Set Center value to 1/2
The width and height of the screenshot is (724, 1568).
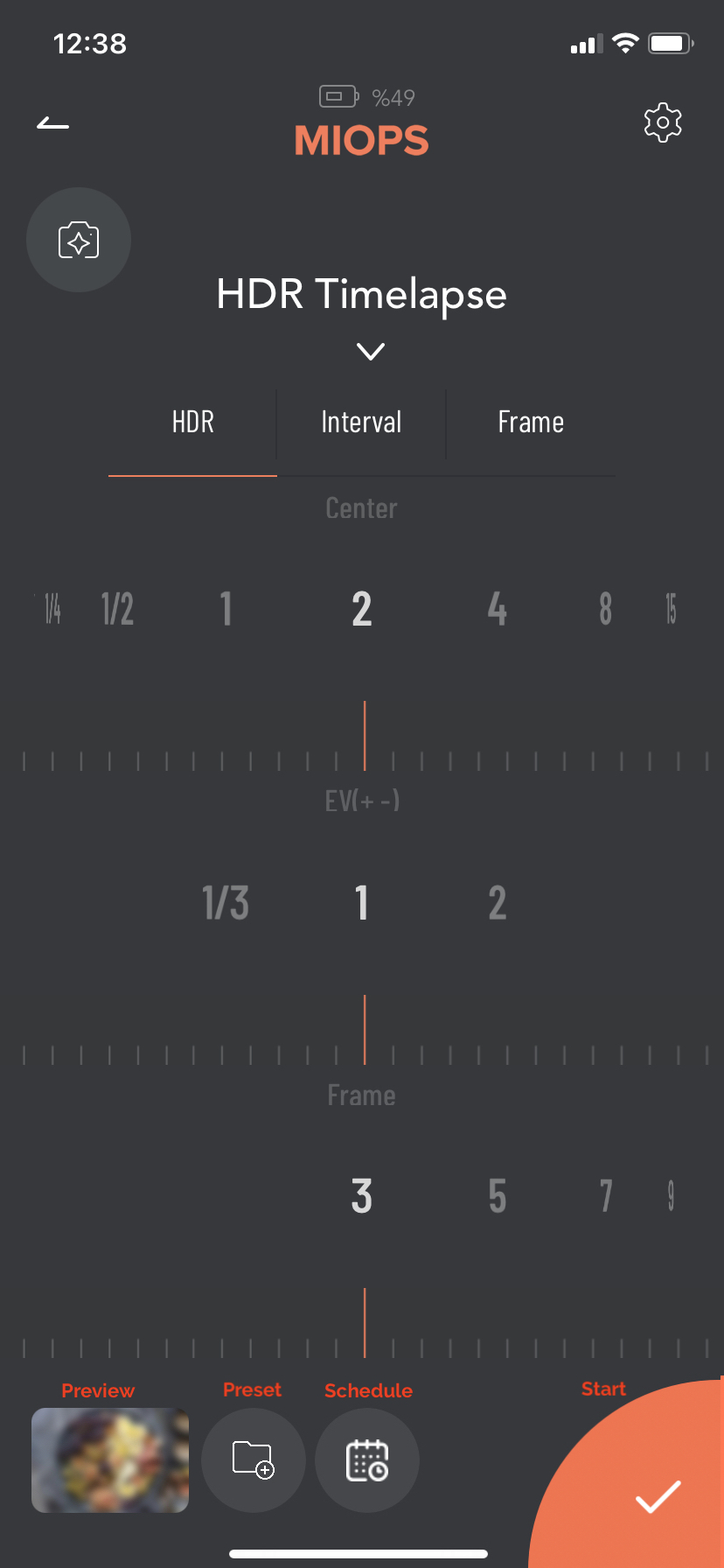click(x=117, y=609)
